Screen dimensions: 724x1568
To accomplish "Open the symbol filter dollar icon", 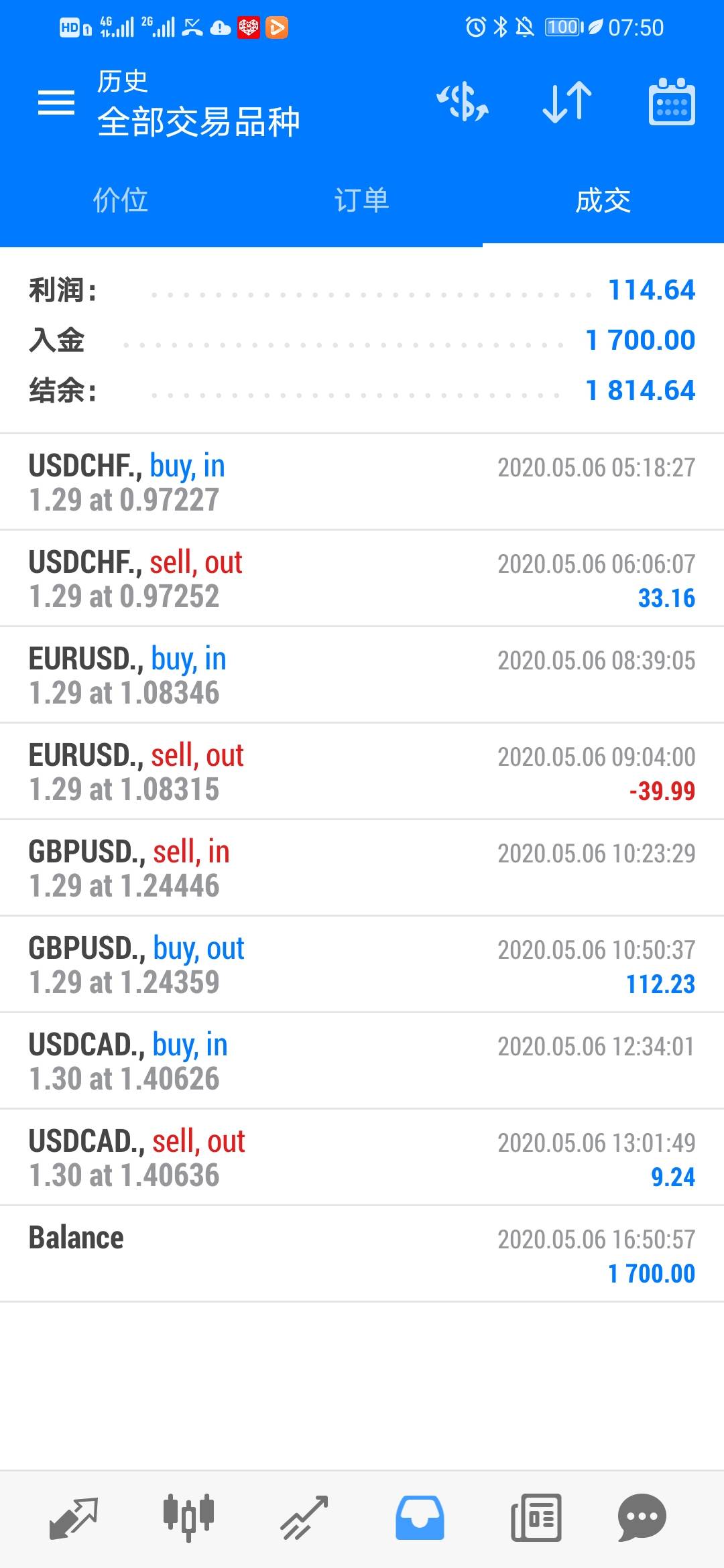I will (x=463, y=103).
